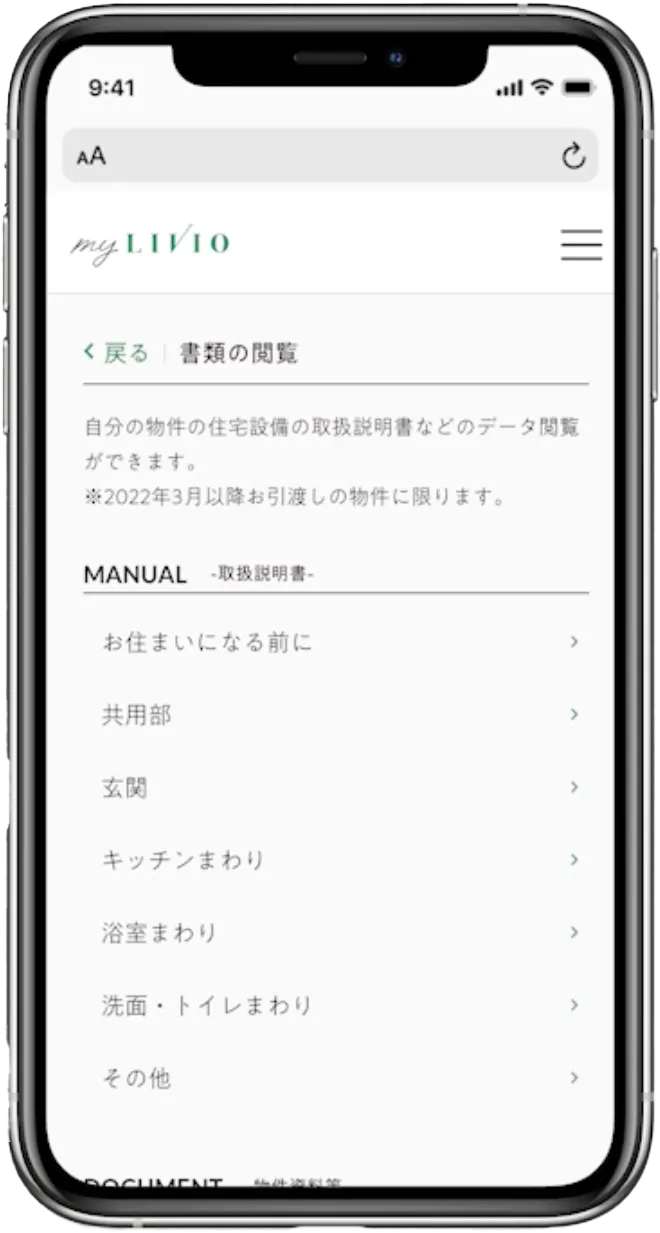This screenshot has height=1233, width=660.
Task: Open the 共用部 manual section
Action: coord(337,715)
